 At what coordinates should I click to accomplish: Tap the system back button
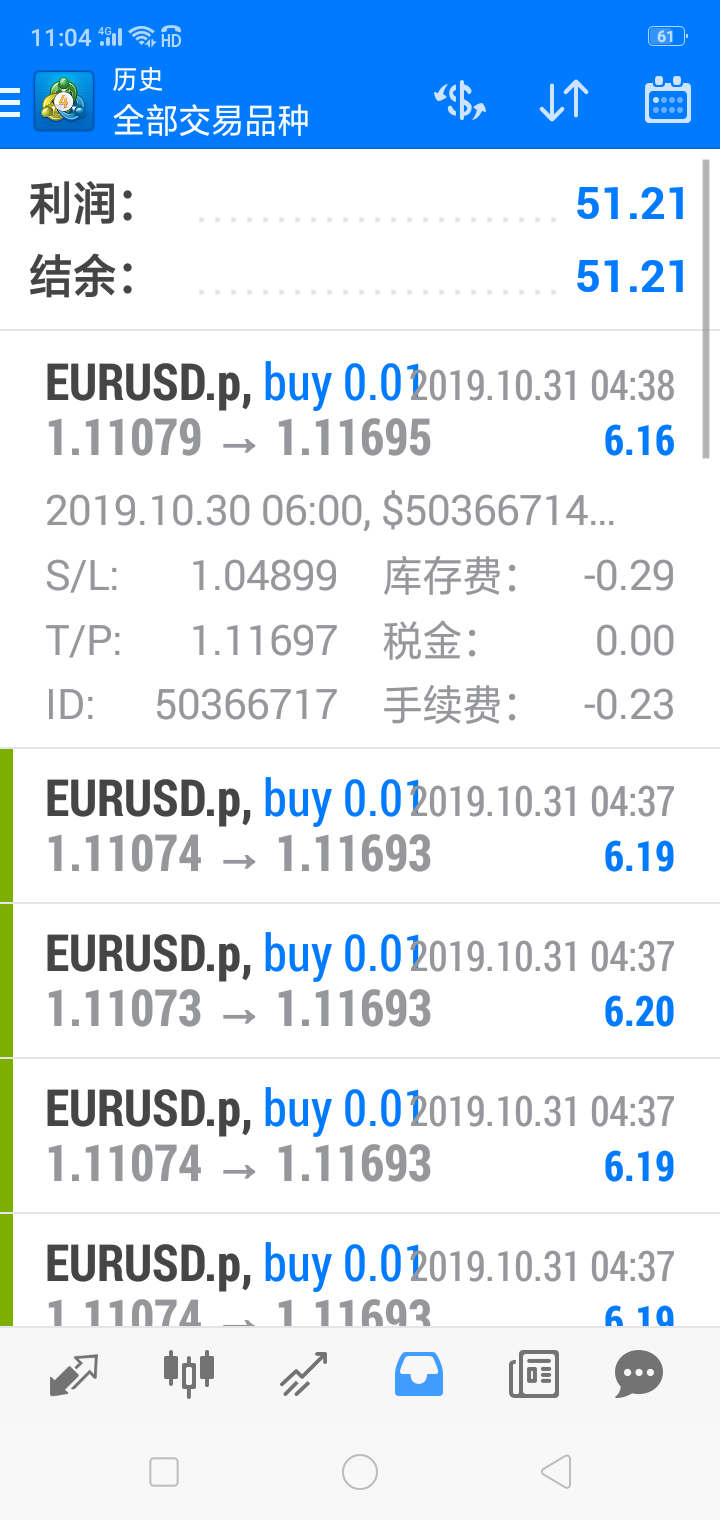[x=555, y=1471]
